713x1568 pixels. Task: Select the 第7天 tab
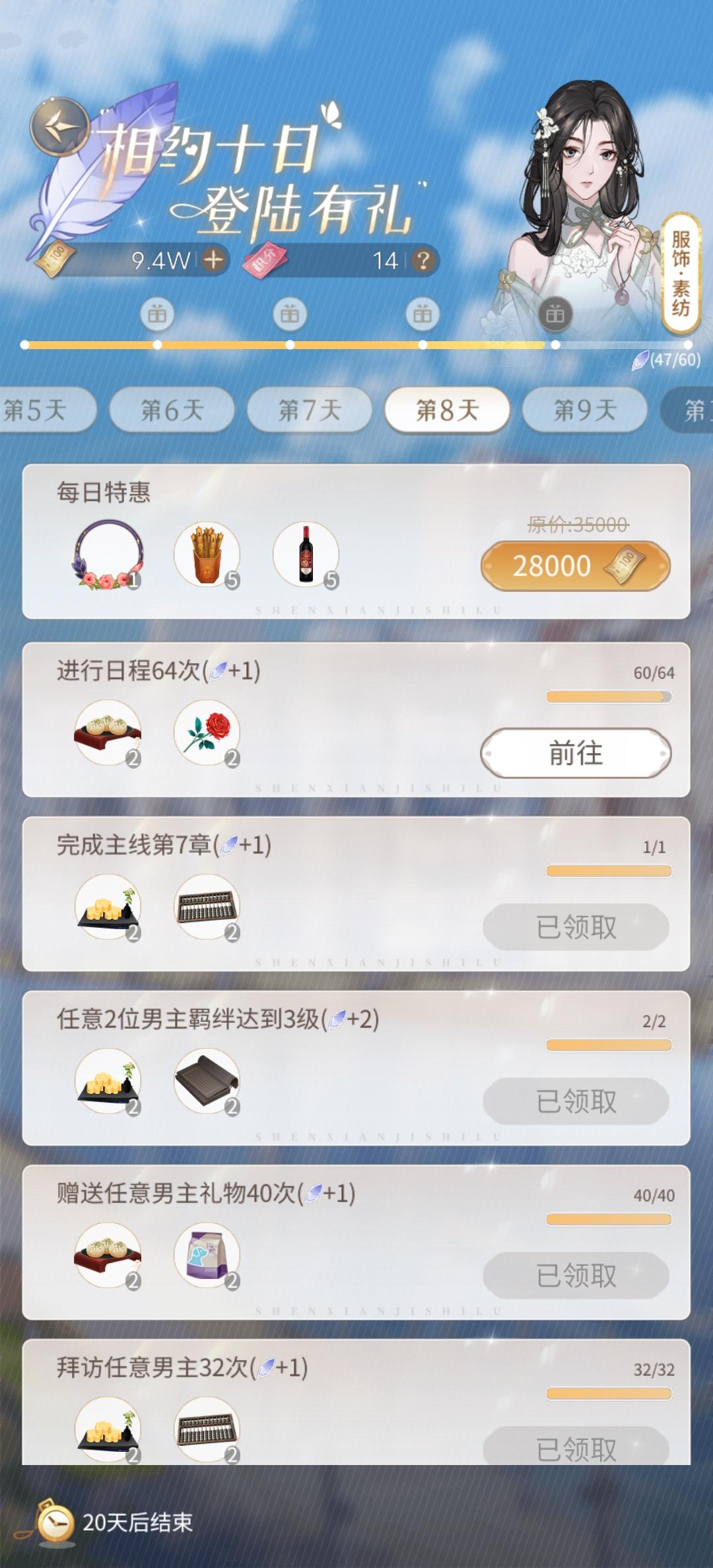(309, 410)
